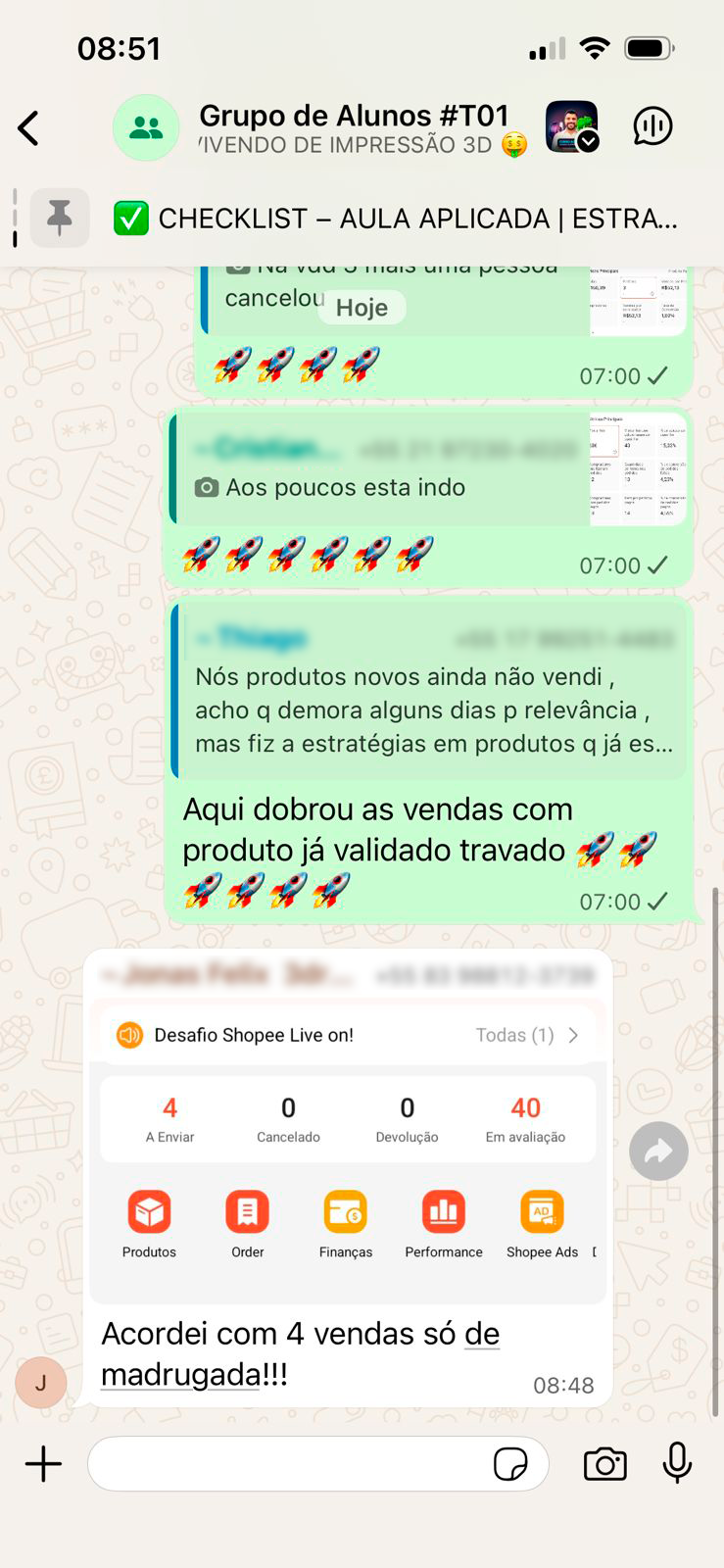The image size is (724, 1568).
Task: Jump to quoted message starting 'Nós produtos novos'
Action: [x=426, y=691]
